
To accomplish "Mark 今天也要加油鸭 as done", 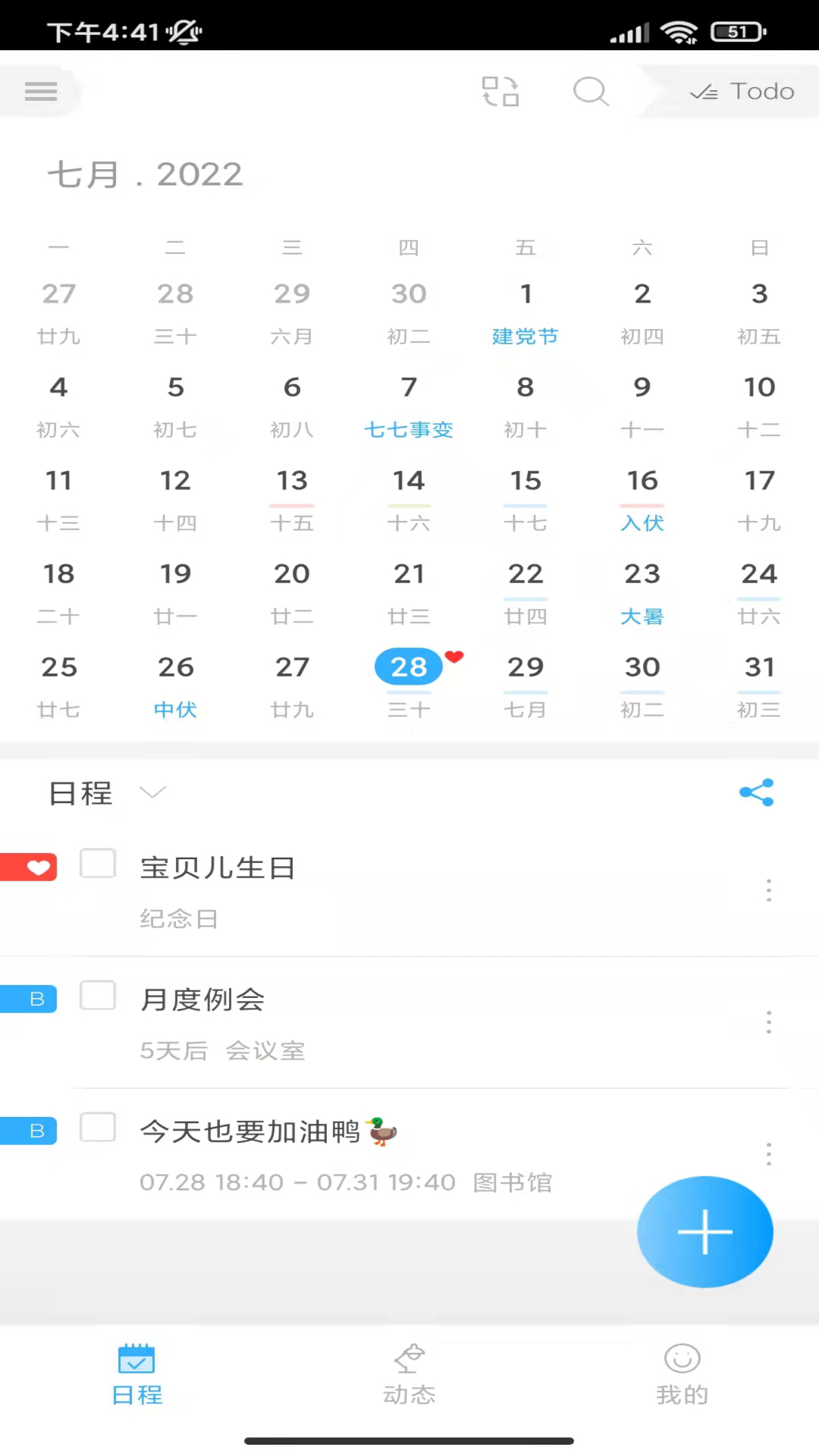I will pyautogui.click(x=97, y=1128).
